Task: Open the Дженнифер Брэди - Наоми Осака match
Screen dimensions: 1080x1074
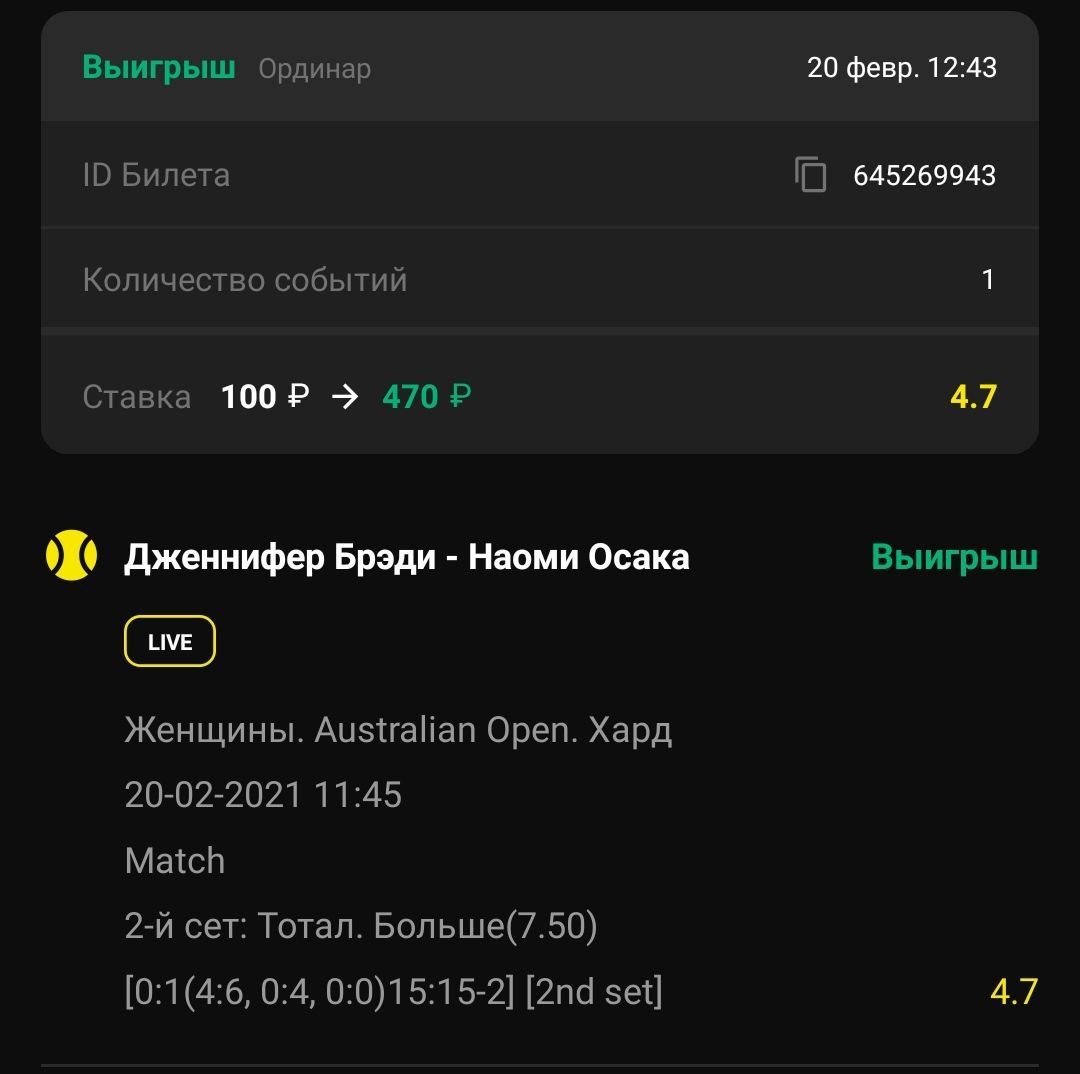Action: click(406, 557)
